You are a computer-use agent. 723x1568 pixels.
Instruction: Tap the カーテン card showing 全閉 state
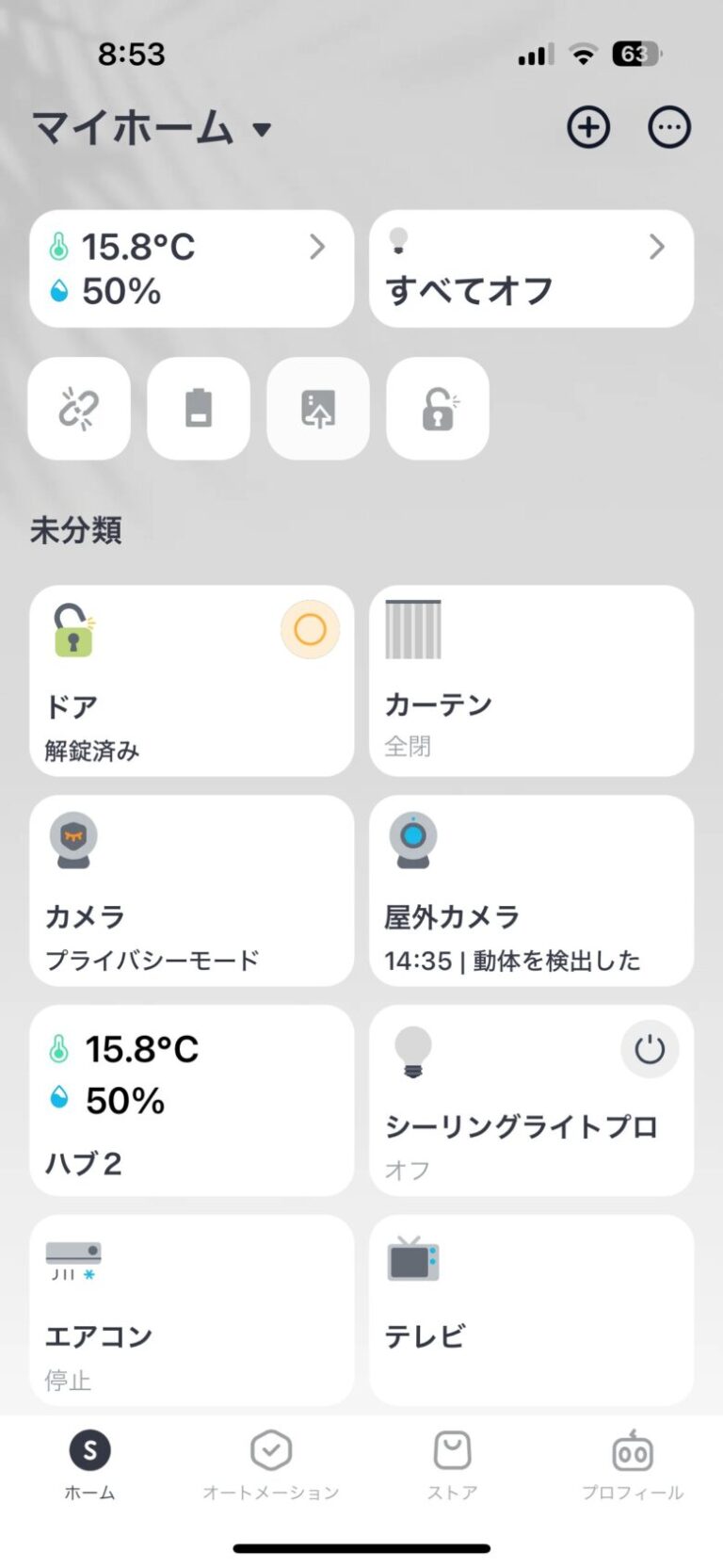pyautogui.click(x=530, y=680)
